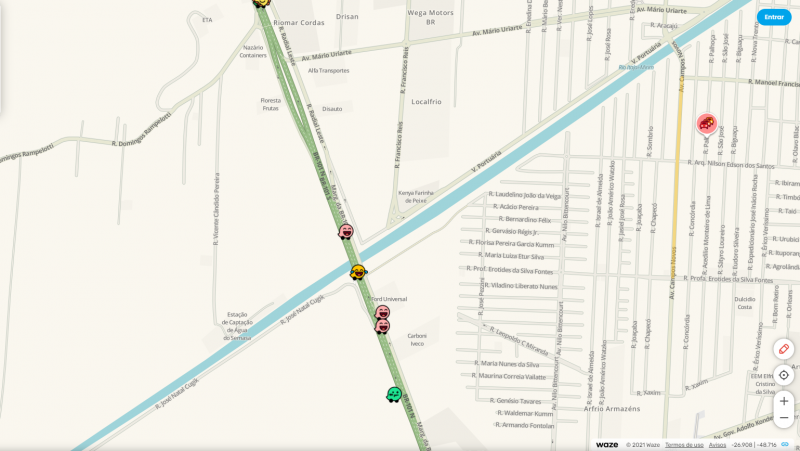The width and height of the screenshot is (800, 451).
Task: Open the map editor pencil icon
Action: pos(784,349)
